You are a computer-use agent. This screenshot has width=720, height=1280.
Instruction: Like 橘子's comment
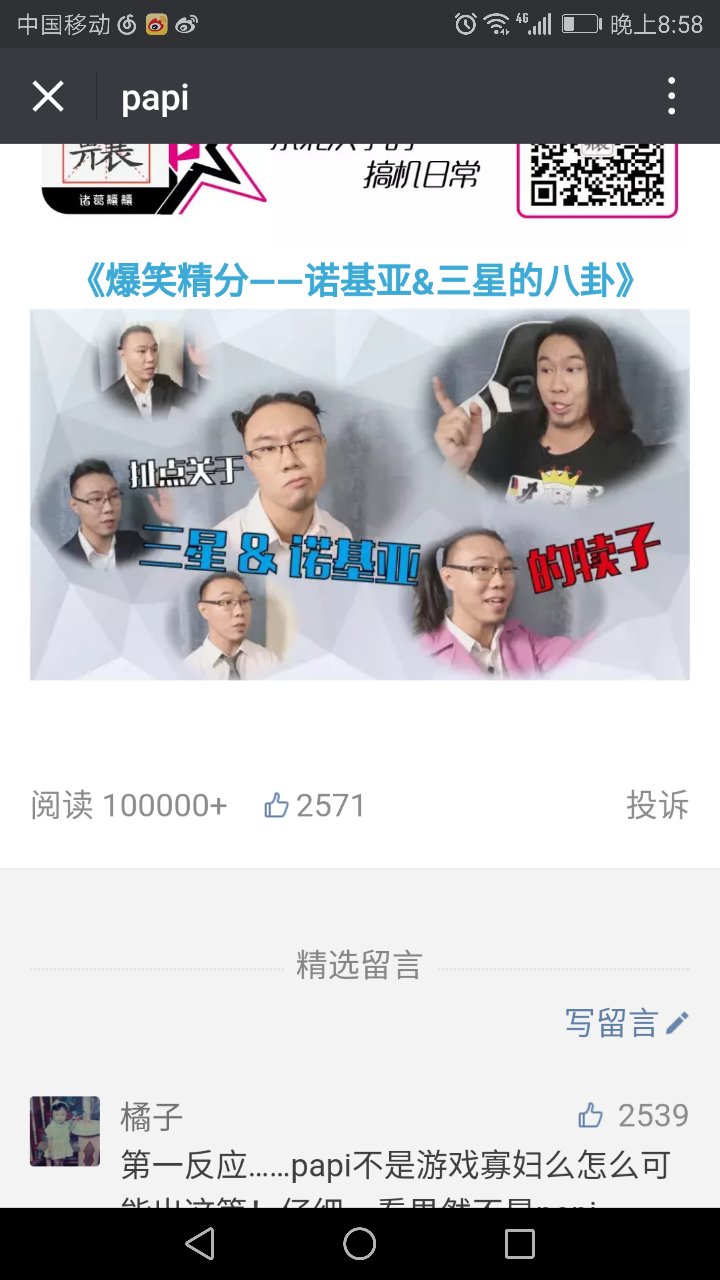tap(592, 1116)
